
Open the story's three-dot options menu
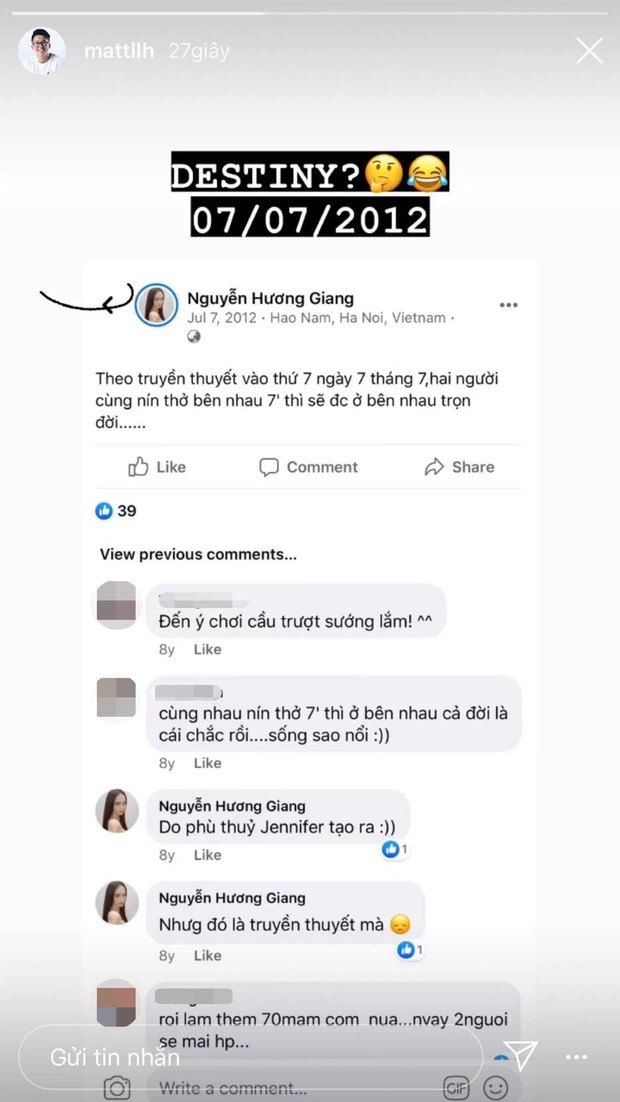(x=576, y=1057)
